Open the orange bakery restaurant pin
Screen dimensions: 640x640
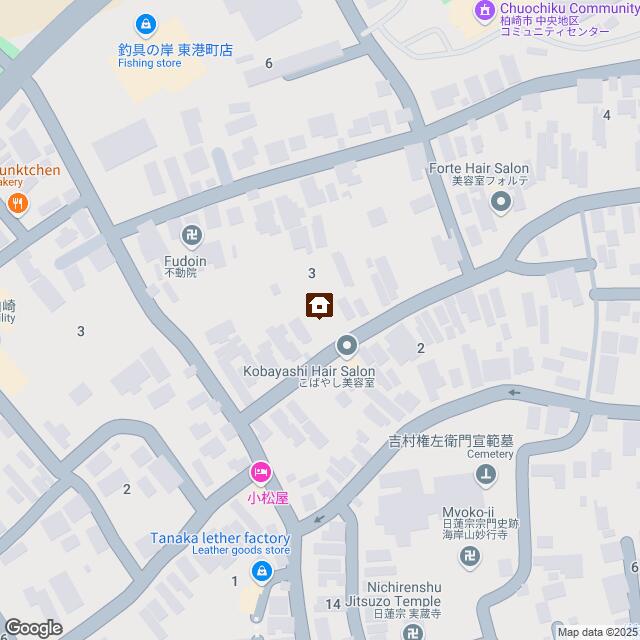tap(17, 204)
